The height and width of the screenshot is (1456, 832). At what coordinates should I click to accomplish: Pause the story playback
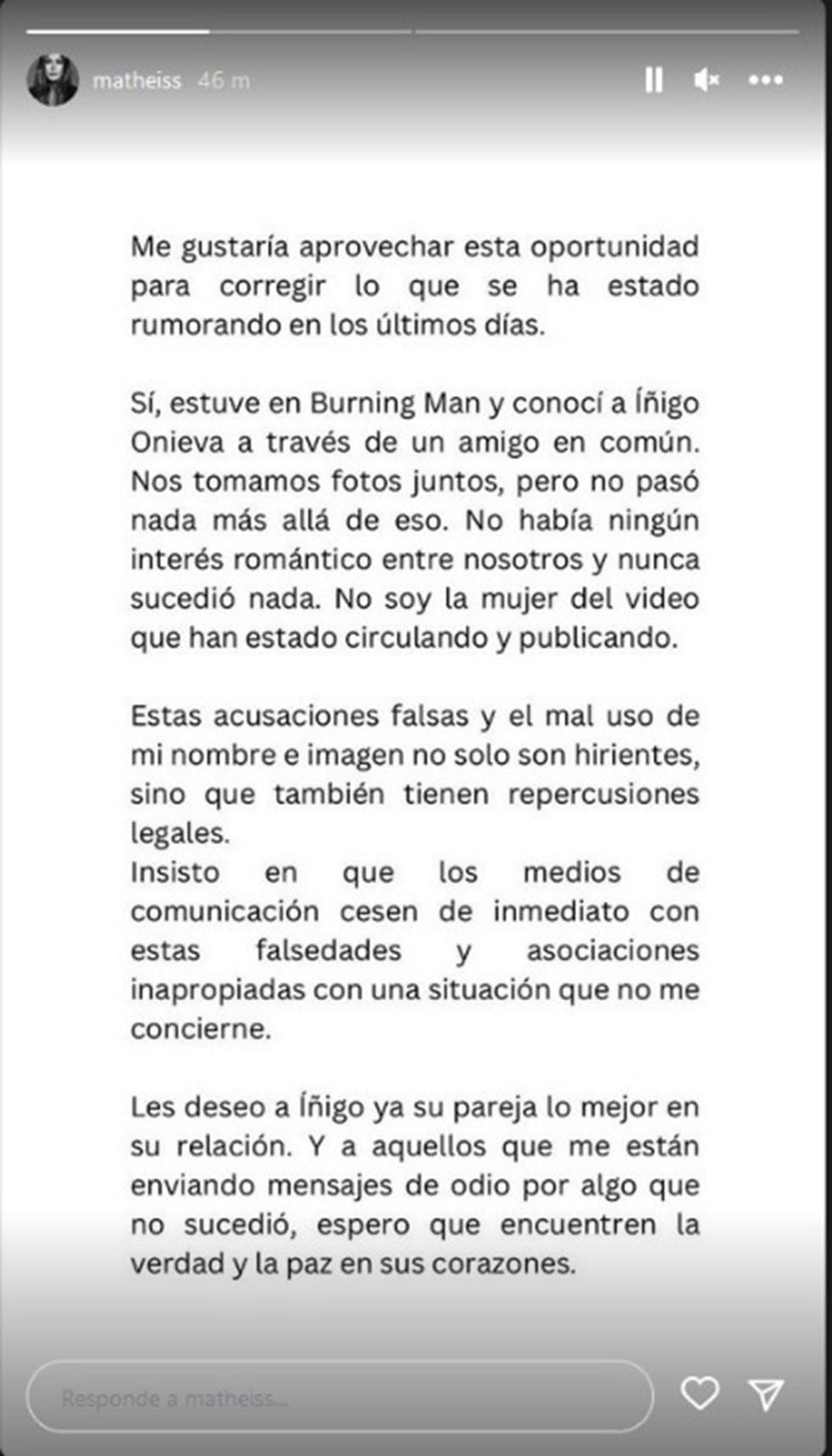[653, 81]
